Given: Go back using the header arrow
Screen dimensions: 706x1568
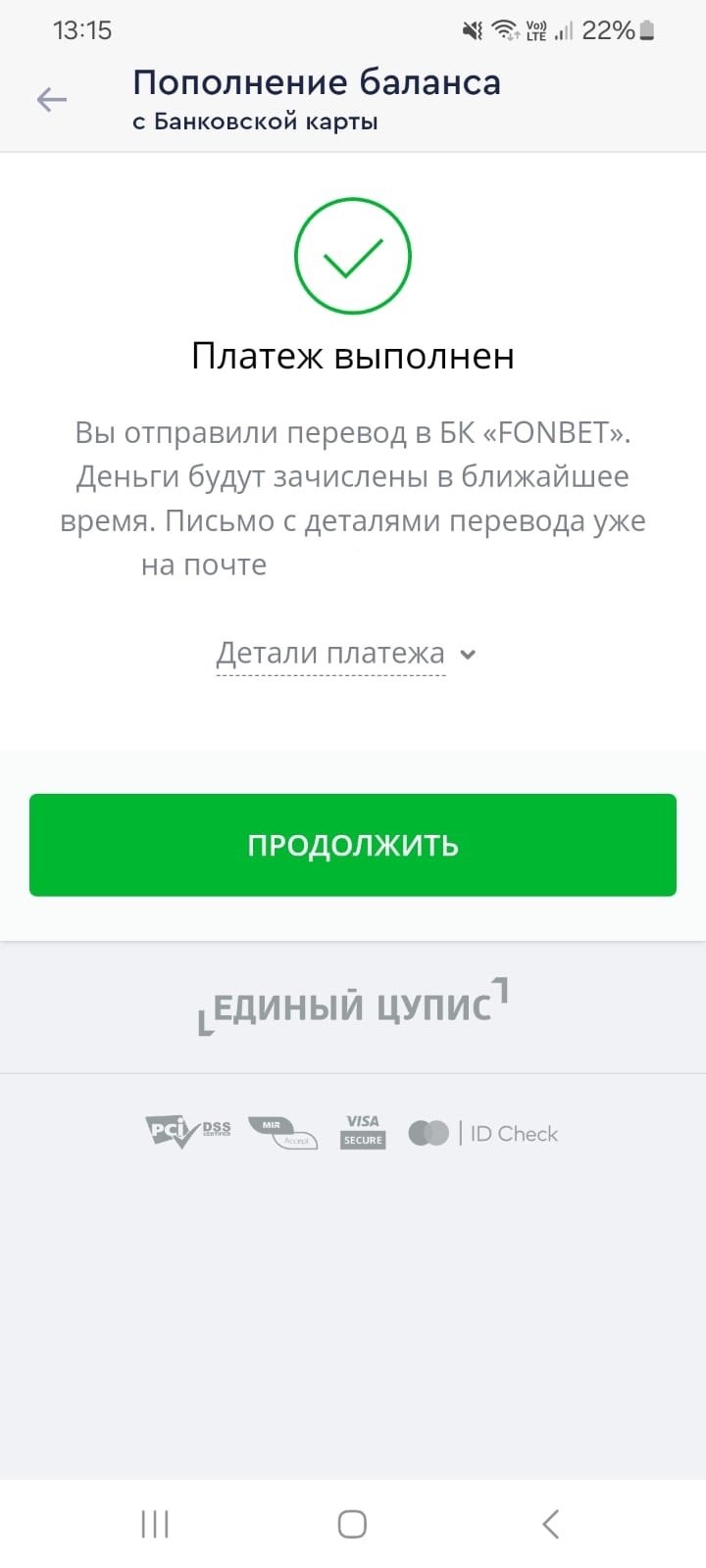Looking at the screenshot, I should pos(51,99).
